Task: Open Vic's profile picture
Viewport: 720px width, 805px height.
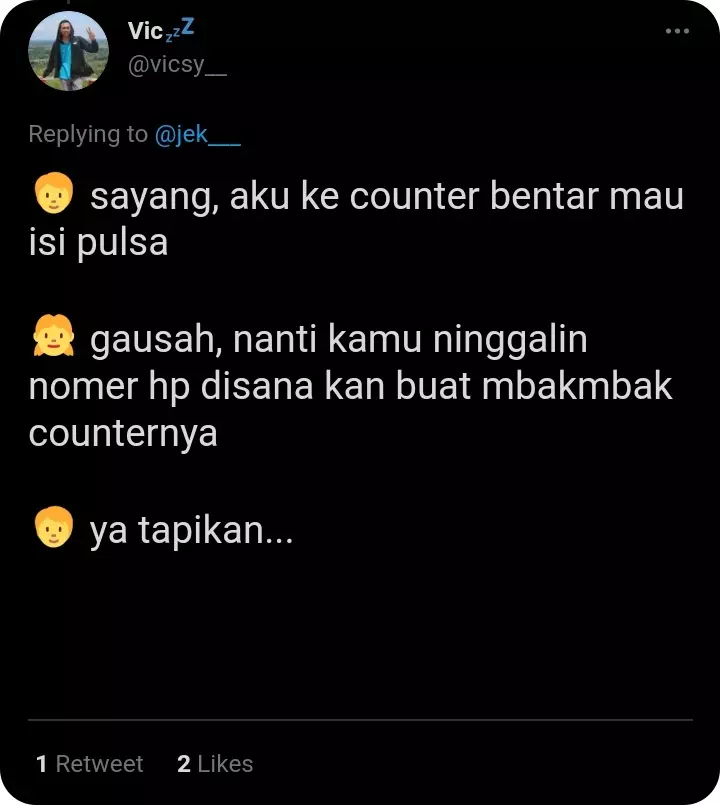Action: pyautogui.click(x=66, y=52)
